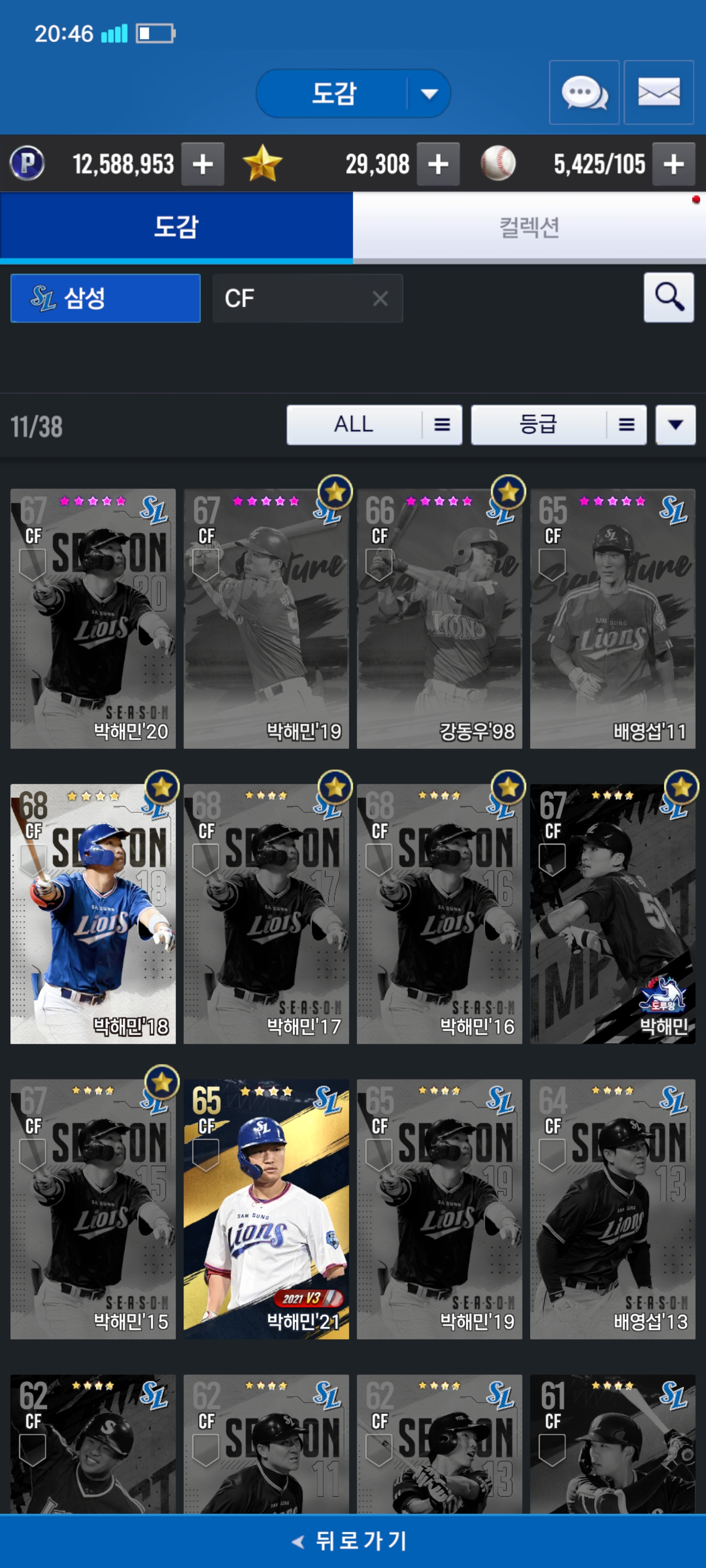Tap the magnifier search button
Viewport: 706px width, 1568px height.
click(668, 297)
